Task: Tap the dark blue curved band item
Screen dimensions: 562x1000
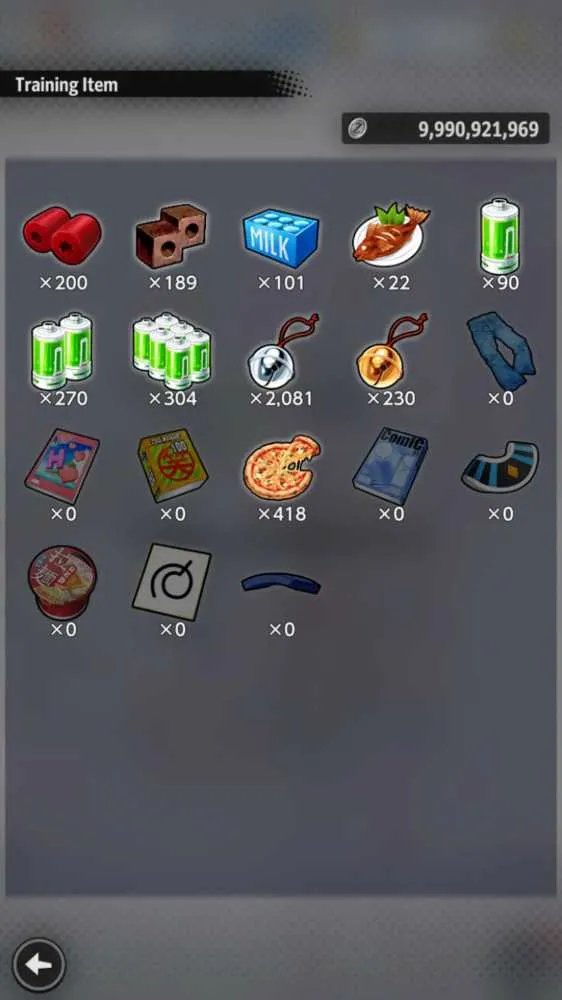Action: (x=281, y=583)
